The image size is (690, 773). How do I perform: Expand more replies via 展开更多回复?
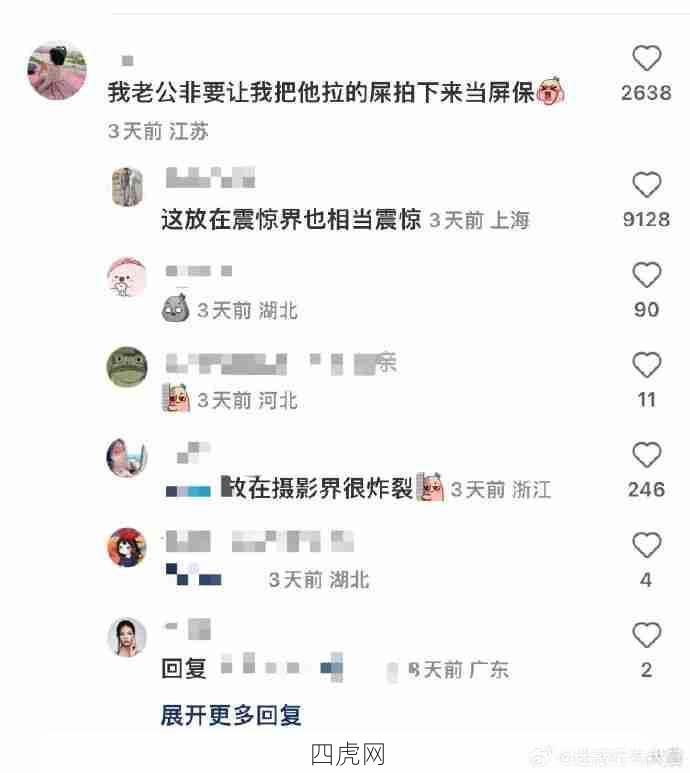coord(231,716)
